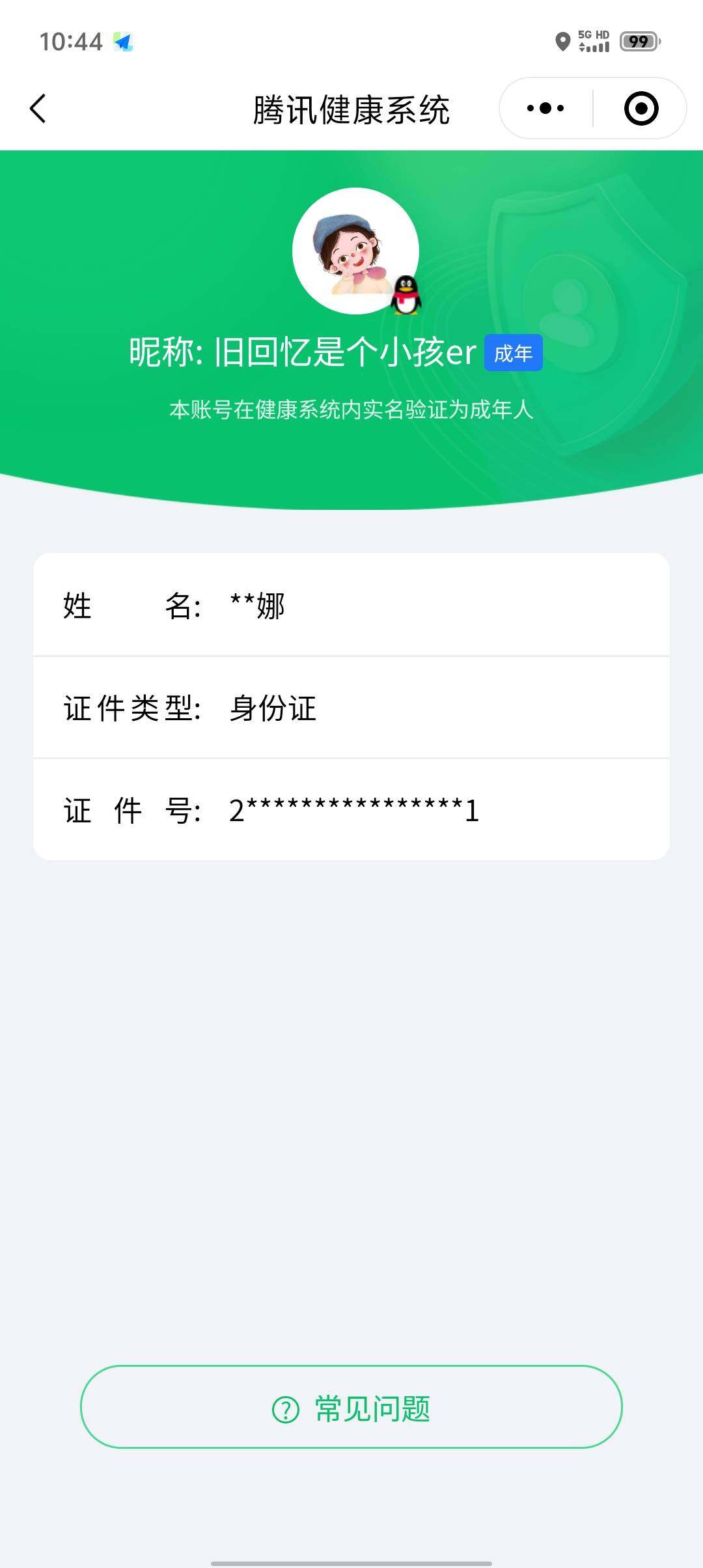The image size is (703, 1568).
Task: Tap the Telegram icon in the status bar
Action: 125,42
